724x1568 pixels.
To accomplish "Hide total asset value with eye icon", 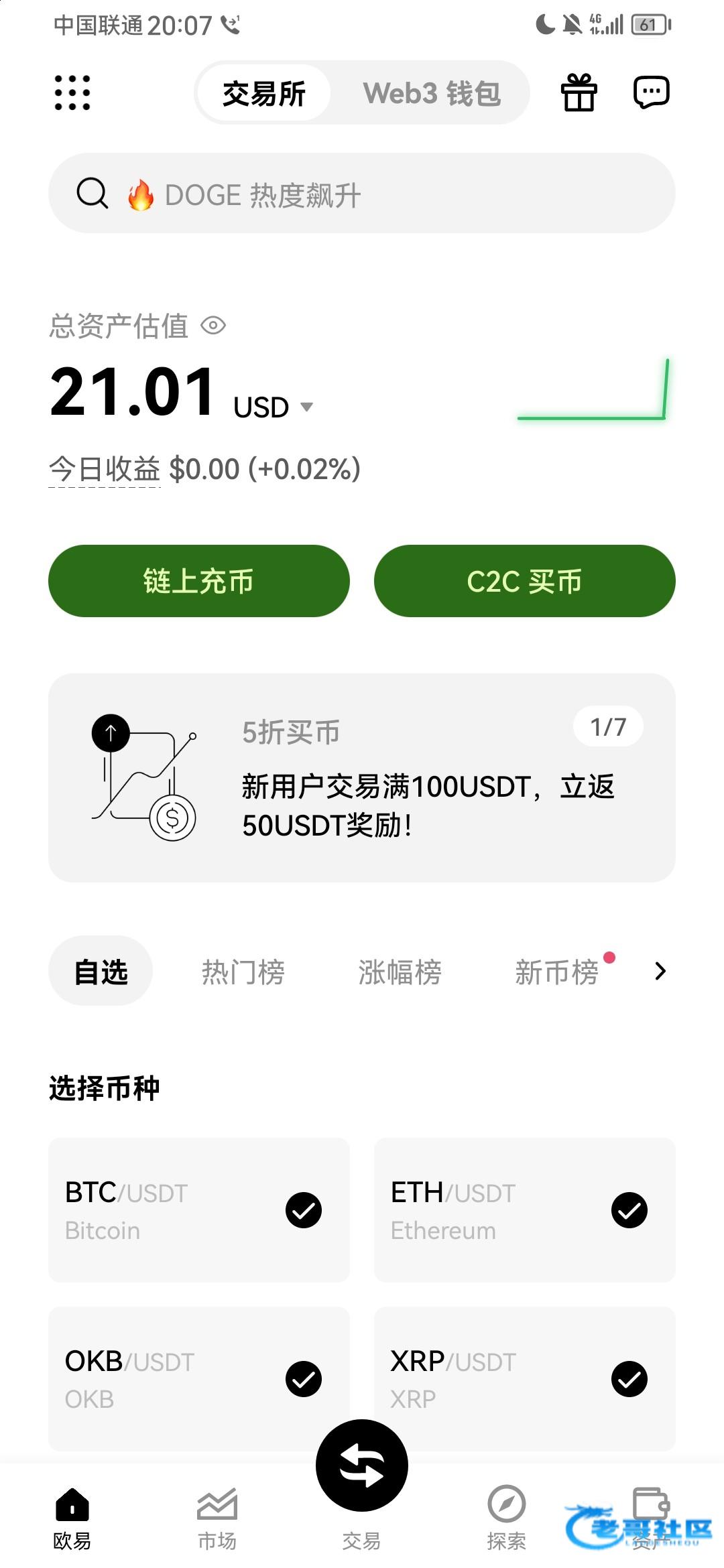I will tap(213, 326).
